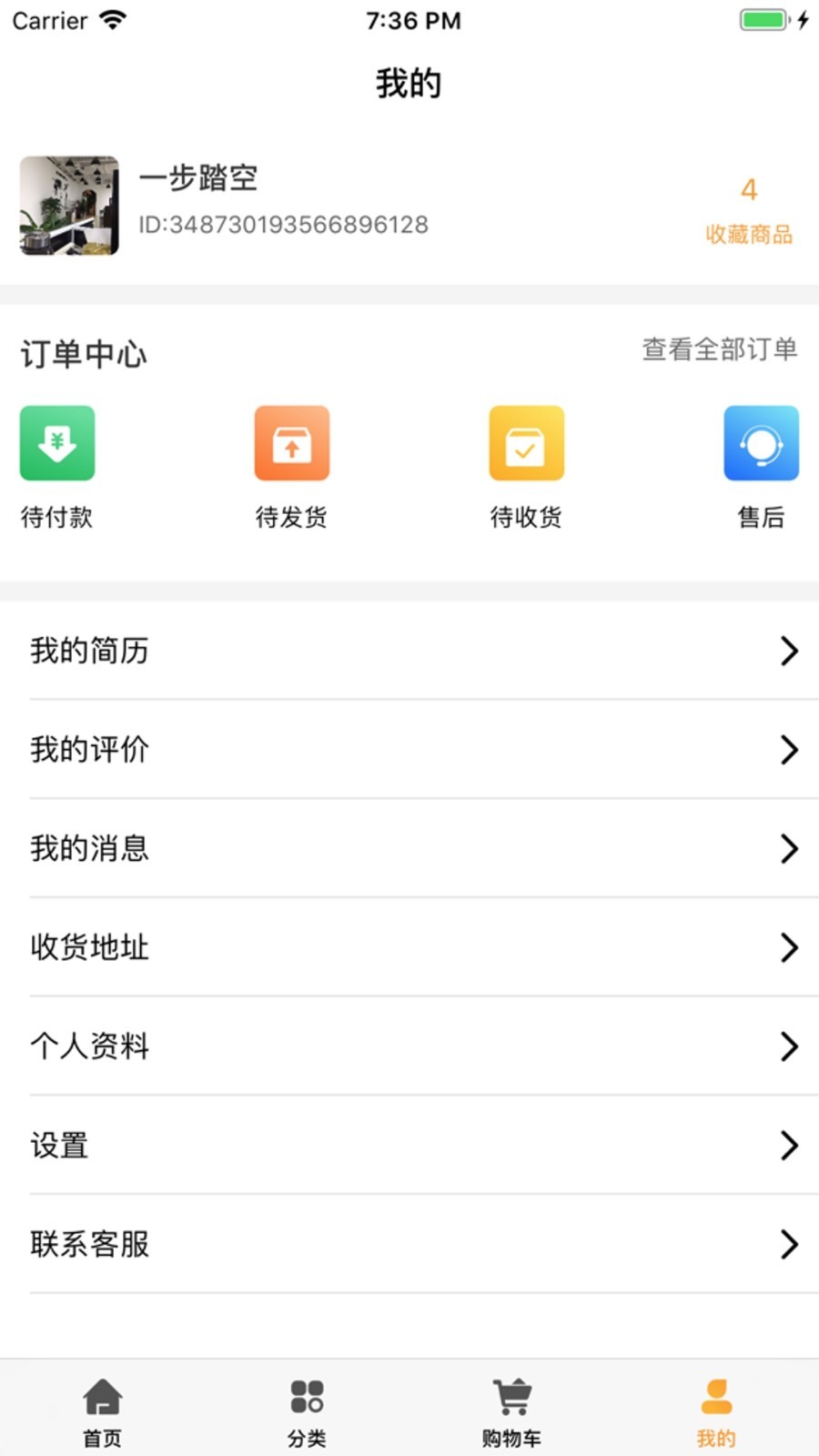Switch to the 分类 tab
Image resolution: width=819 pixels, height=1456 pixels.
coord(306,1409)
